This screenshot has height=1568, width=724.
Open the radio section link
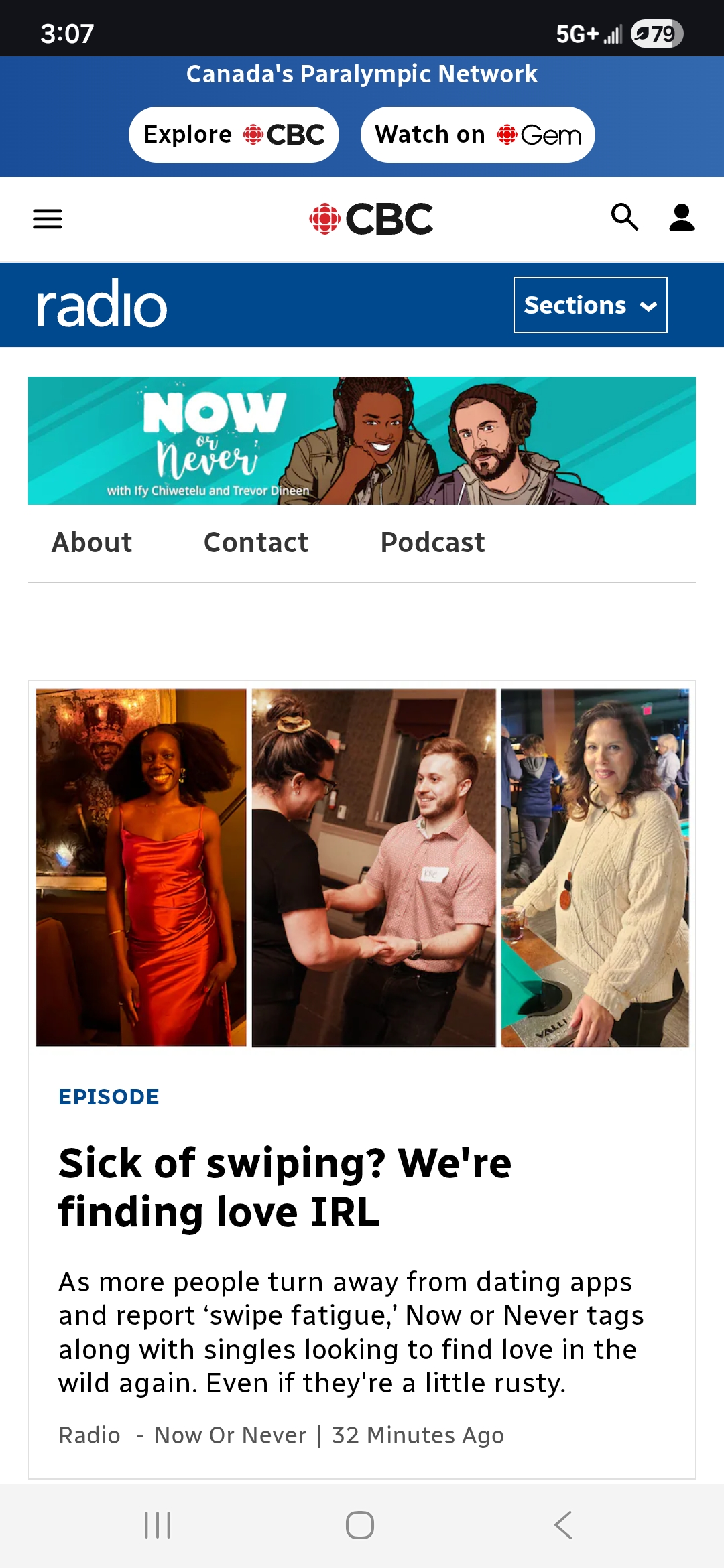[x=101, y=305]
